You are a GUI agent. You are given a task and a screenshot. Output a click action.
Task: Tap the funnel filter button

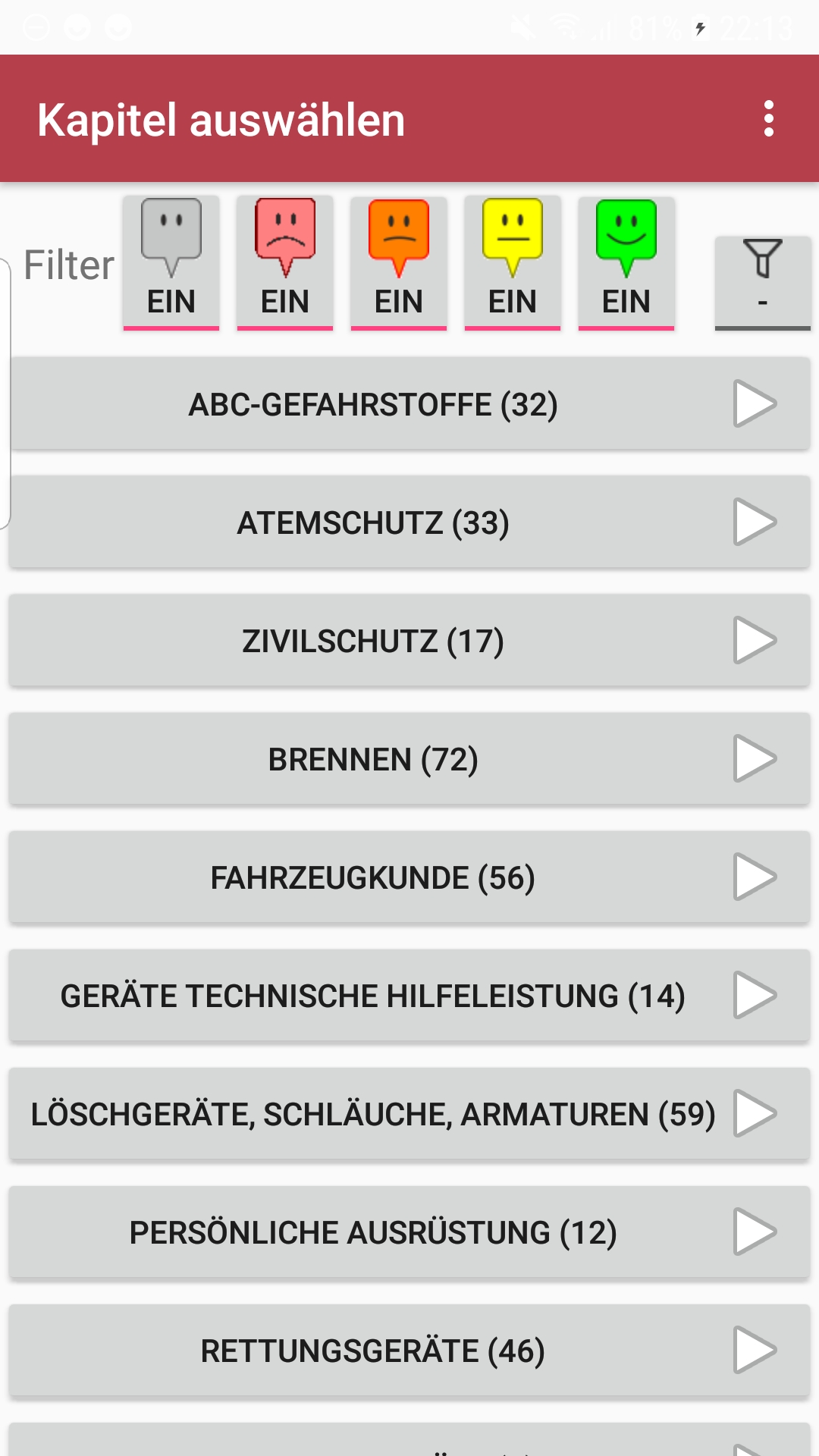coord(763,283)
